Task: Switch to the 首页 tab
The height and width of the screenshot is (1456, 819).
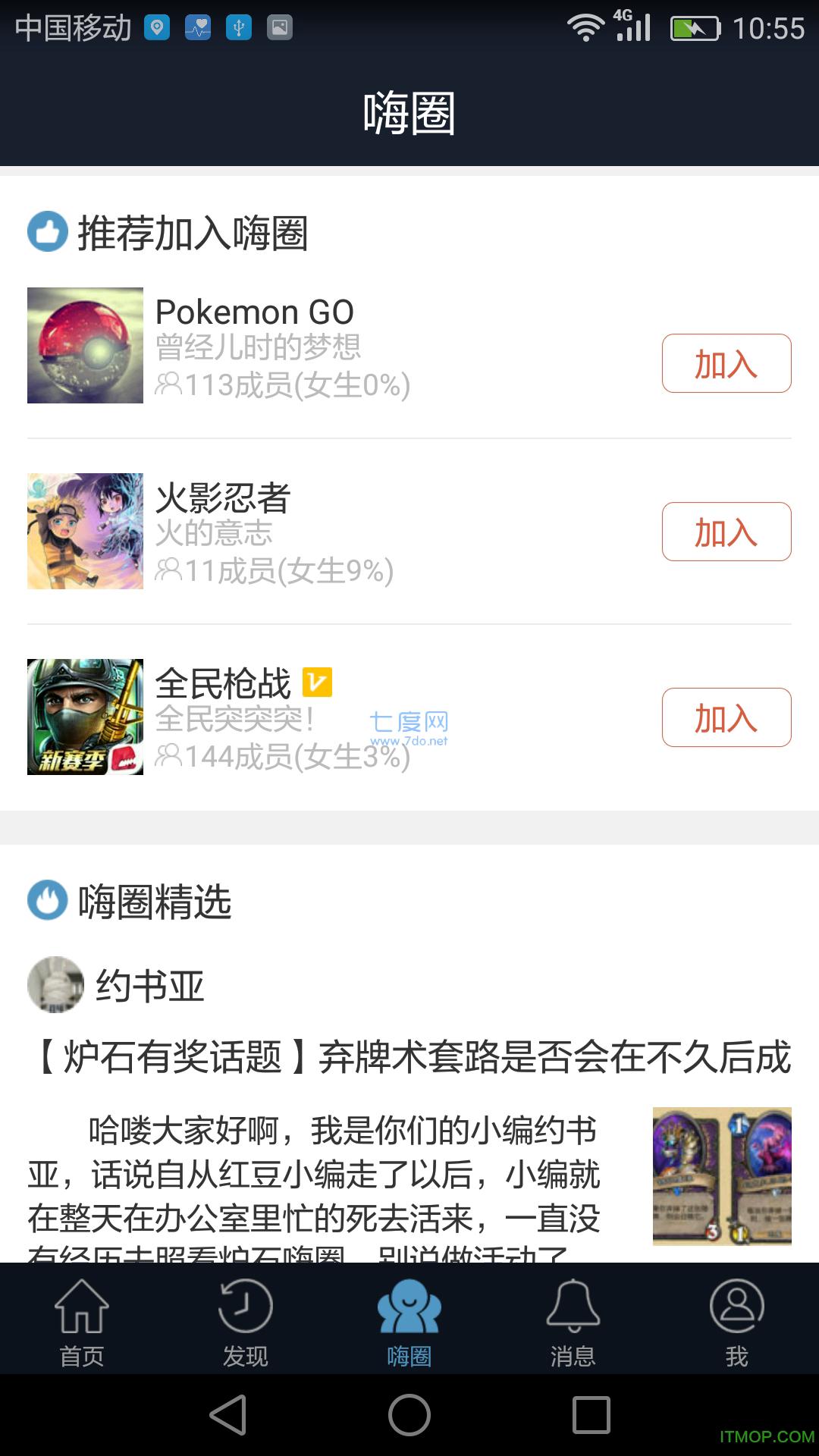Action: click(x=82, y=1321)
